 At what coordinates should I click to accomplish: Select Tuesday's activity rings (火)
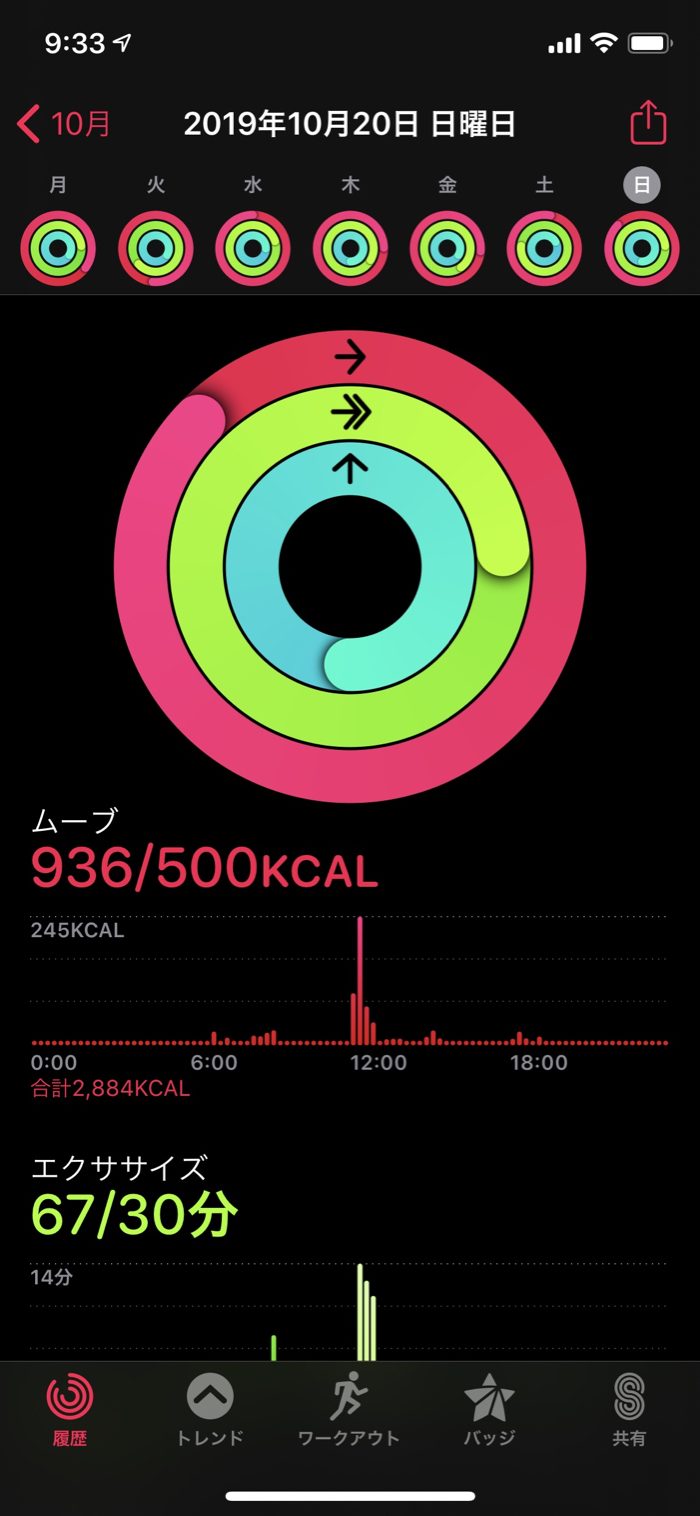[x=156, y=248]
